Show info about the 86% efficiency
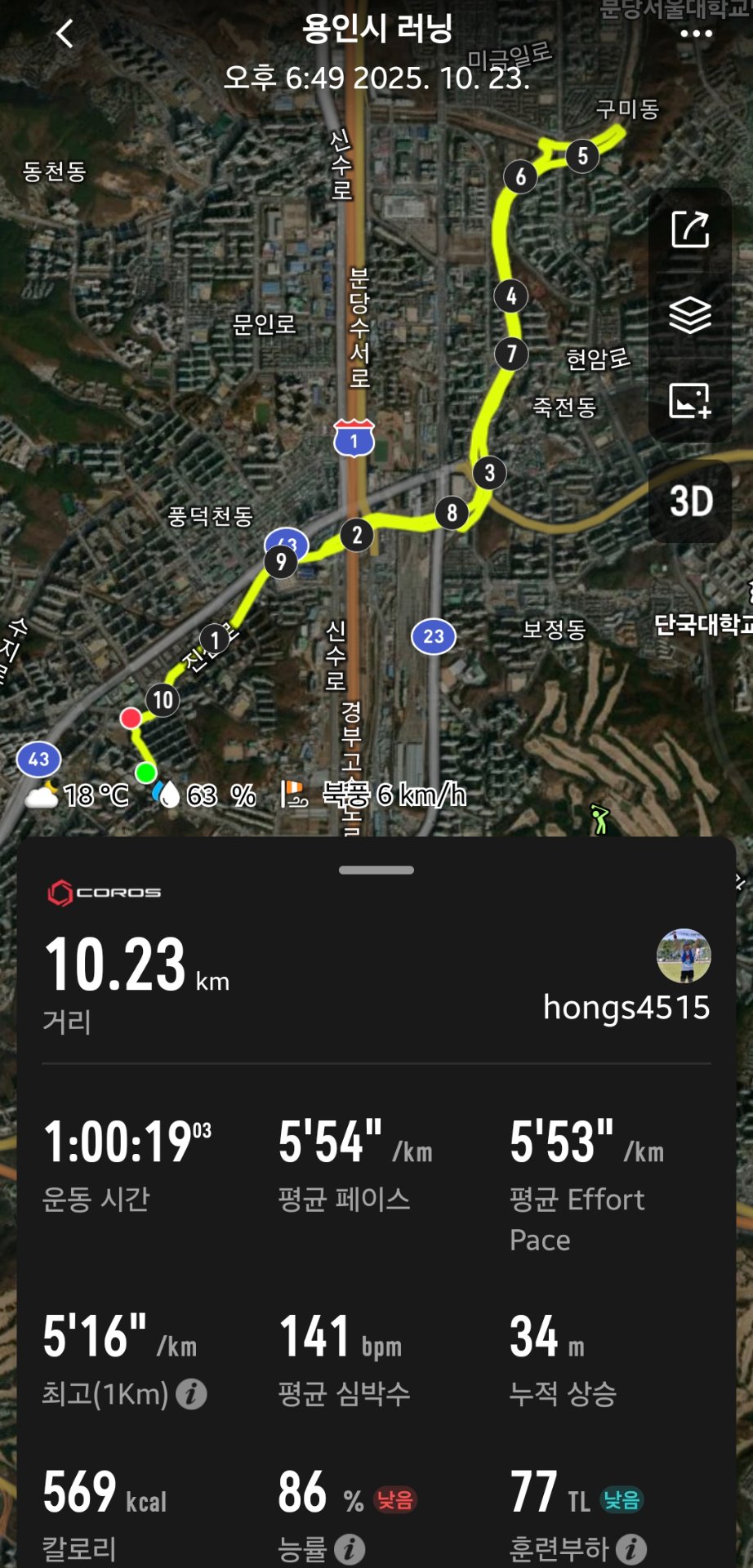This screenshot has width=753, height=1568. (x=350, y=1549)
